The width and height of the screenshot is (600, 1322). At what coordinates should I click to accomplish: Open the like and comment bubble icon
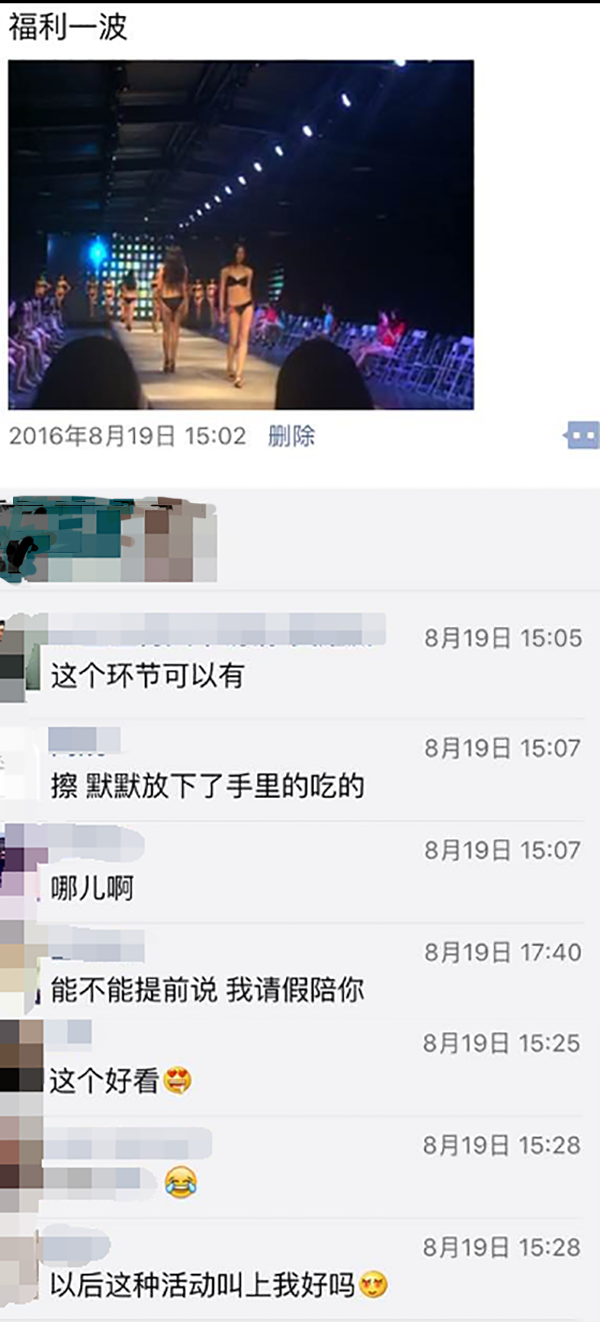582,435
